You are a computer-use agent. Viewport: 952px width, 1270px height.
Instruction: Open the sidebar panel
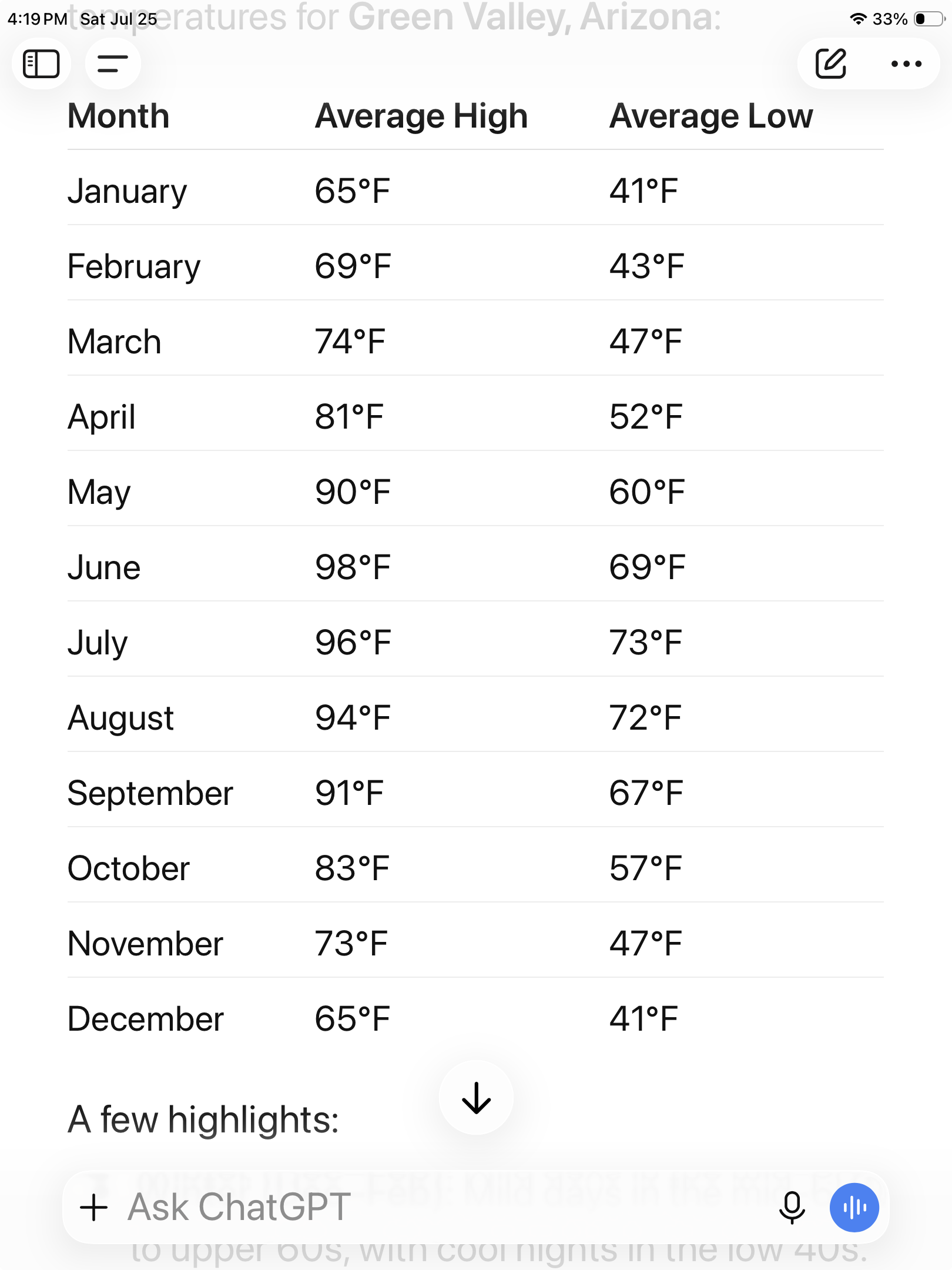pos(41,63)
